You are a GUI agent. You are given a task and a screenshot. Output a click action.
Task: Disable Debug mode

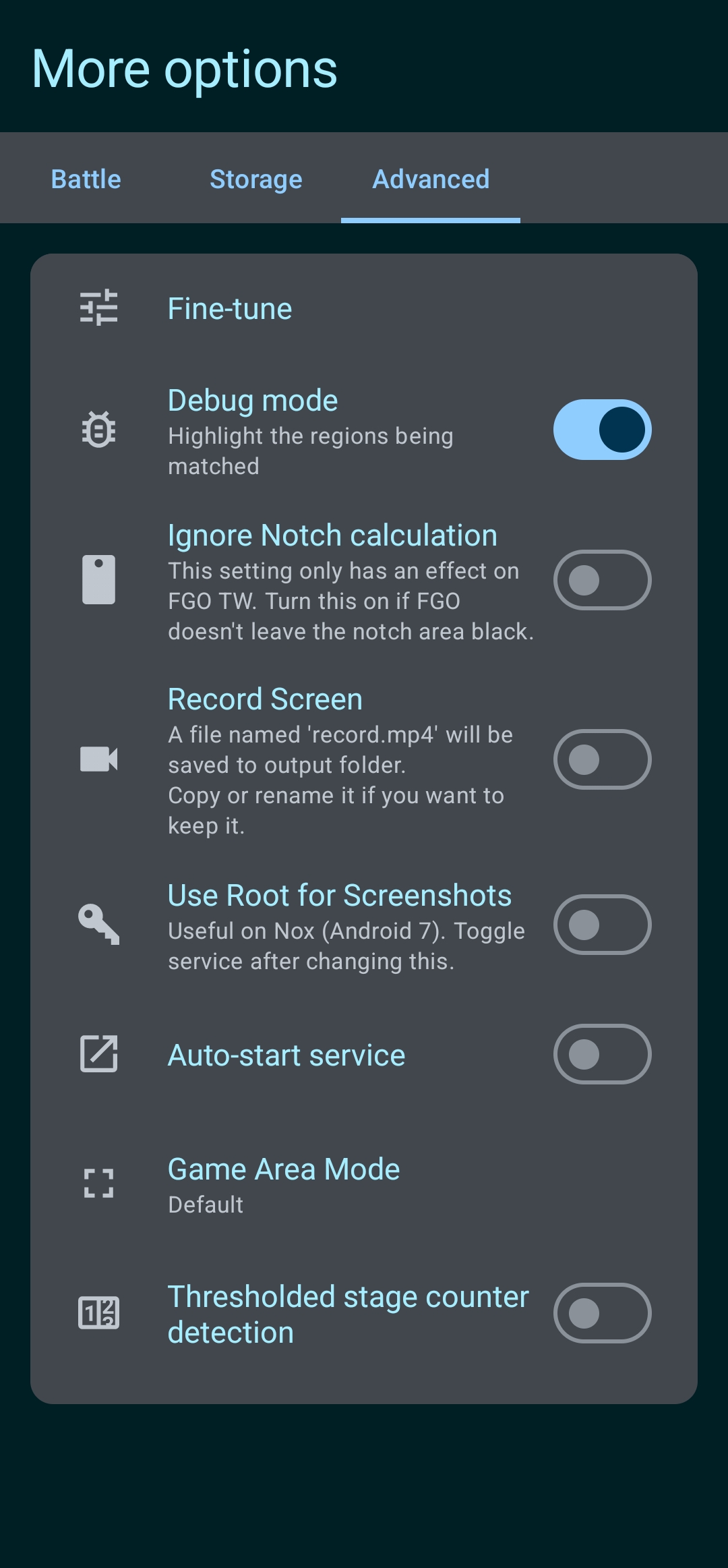[x=602, y=430]
